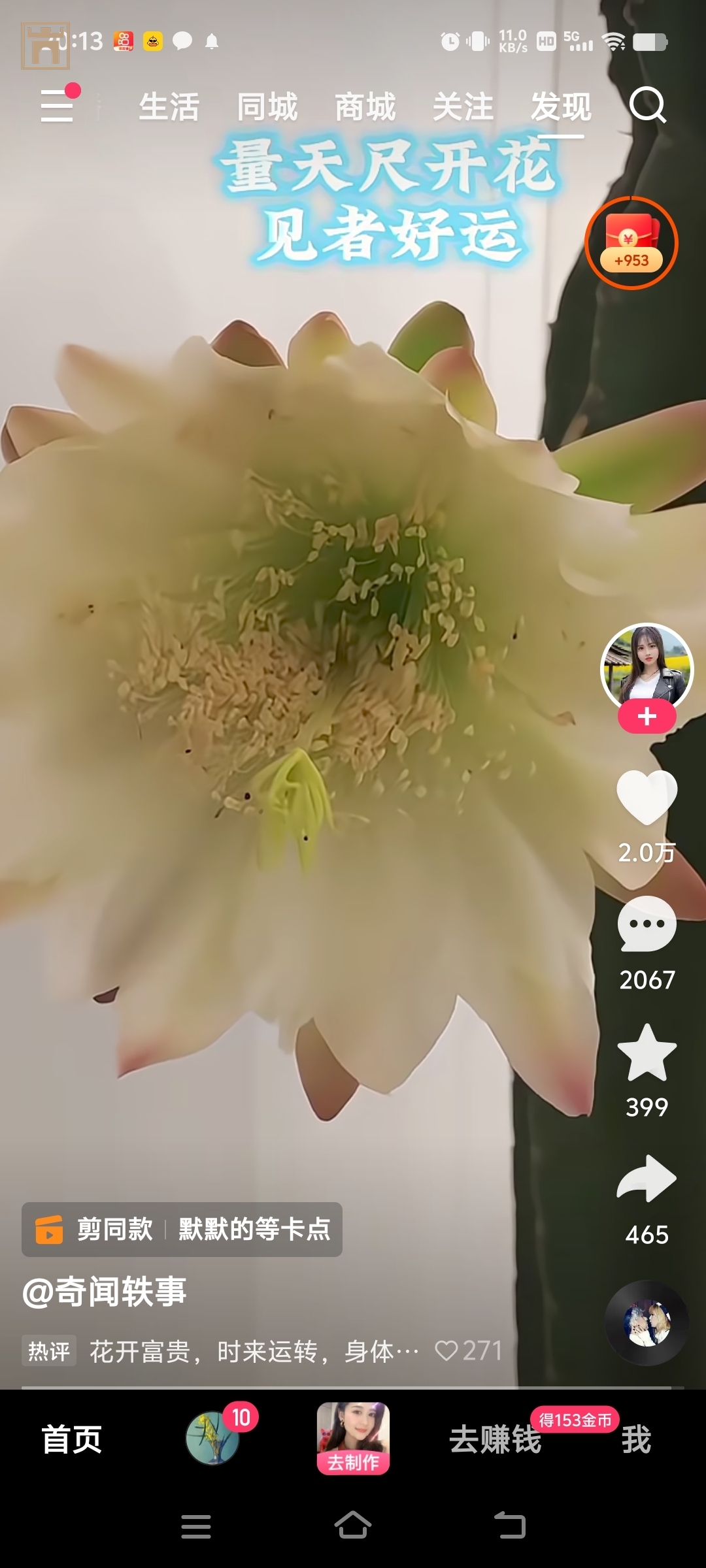This screenshot has width=706, height=1568.
Task: Share this video via the arrow icon
Action: coord(647,1179)
